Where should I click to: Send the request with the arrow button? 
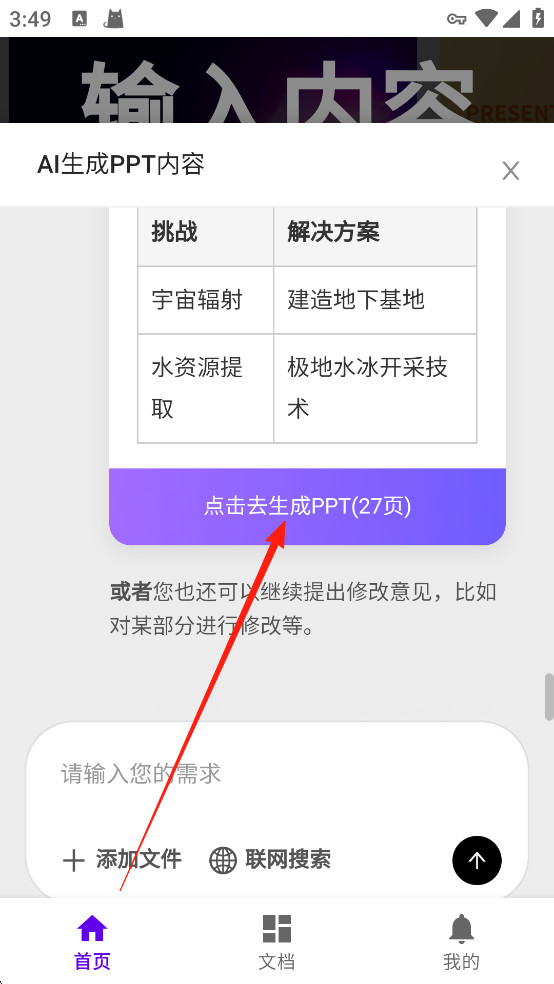coord(477,860)
